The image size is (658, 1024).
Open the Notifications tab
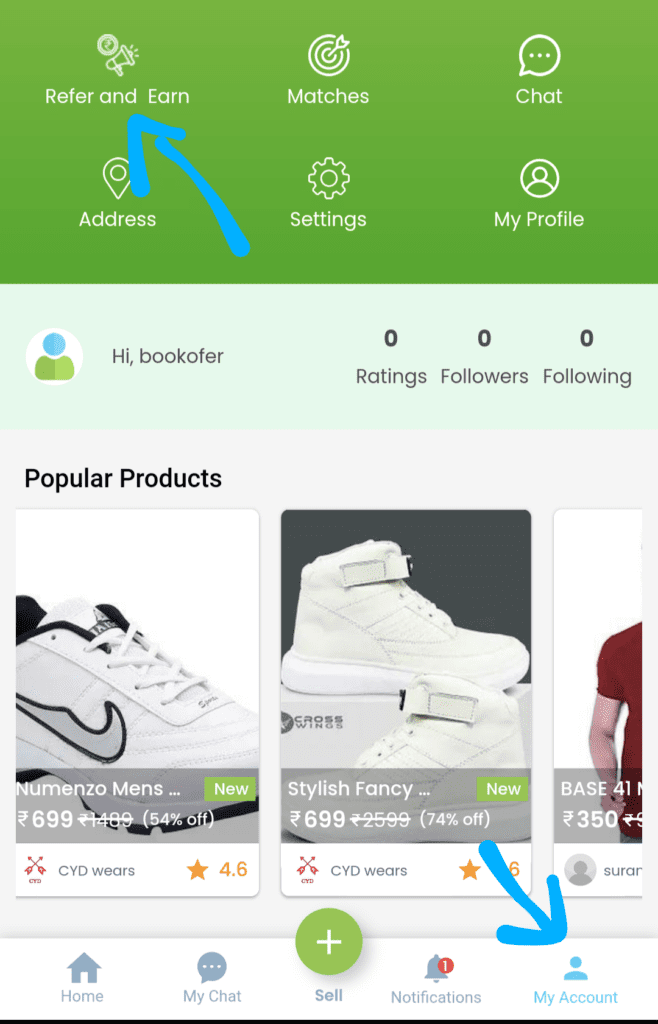tap(436, 978)
